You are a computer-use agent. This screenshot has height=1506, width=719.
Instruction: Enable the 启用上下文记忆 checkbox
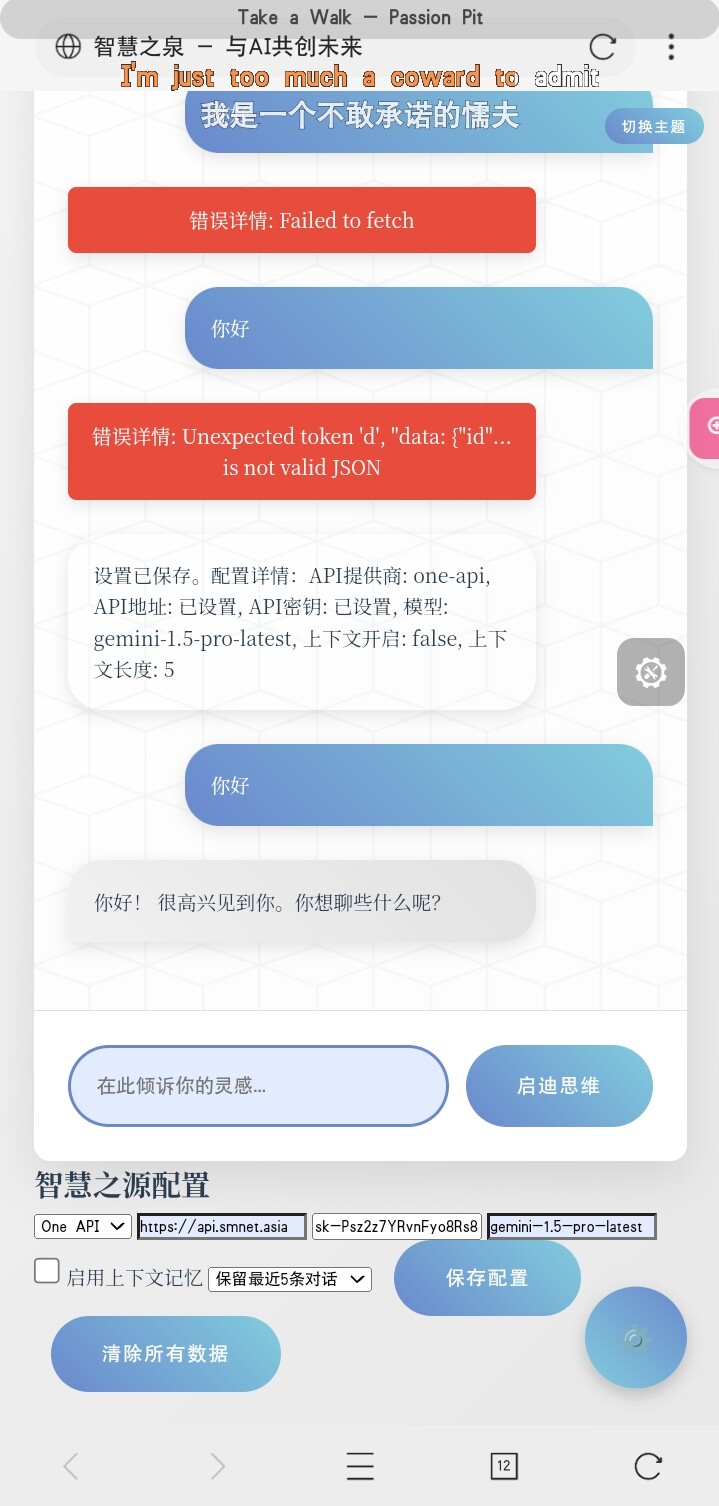coord(47,1271)
